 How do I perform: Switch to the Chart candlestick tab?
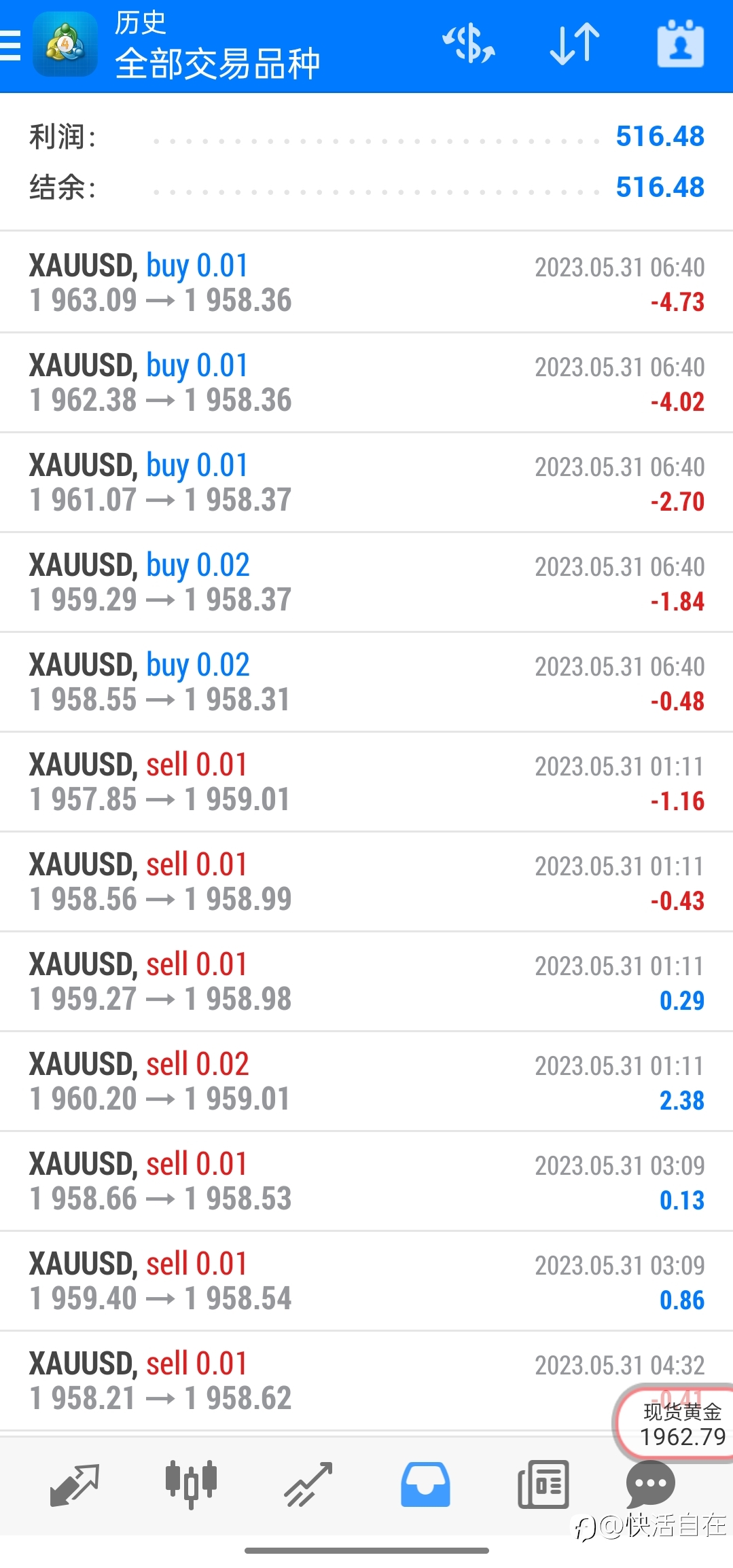191,1484
